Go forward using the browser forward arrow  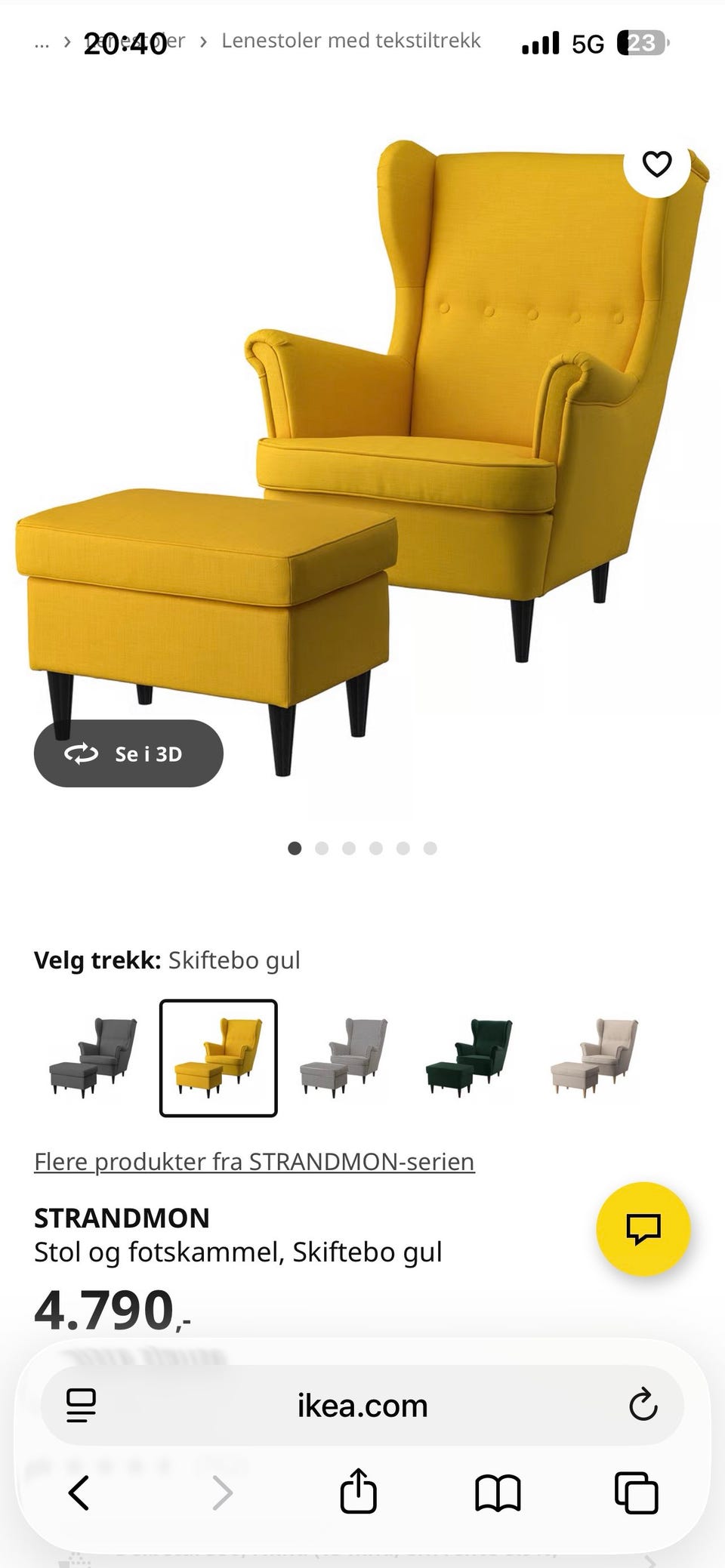coord(222,1493)
